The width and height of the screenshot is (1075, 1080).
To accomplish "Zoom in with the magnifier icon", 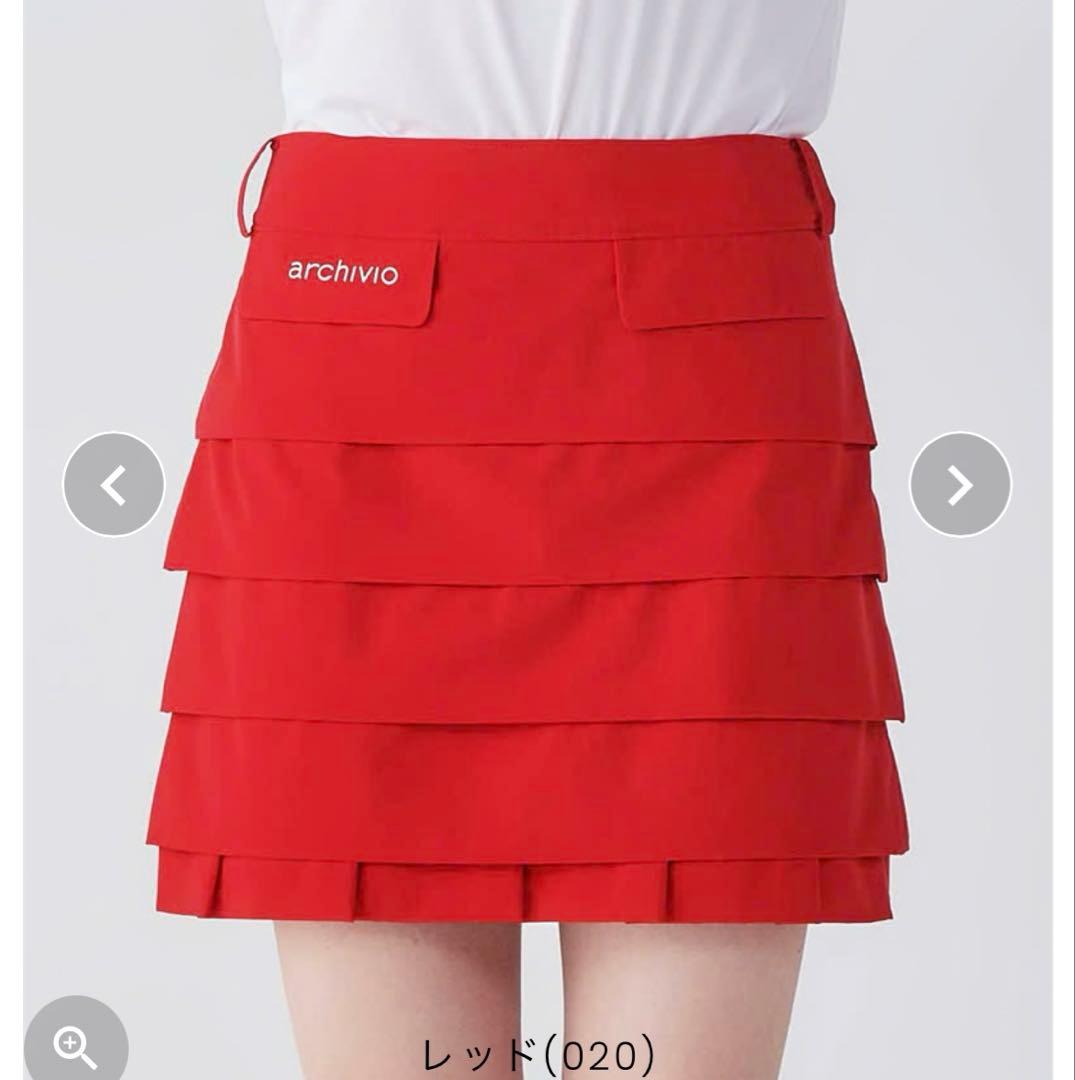I will tap(76, 1046).
